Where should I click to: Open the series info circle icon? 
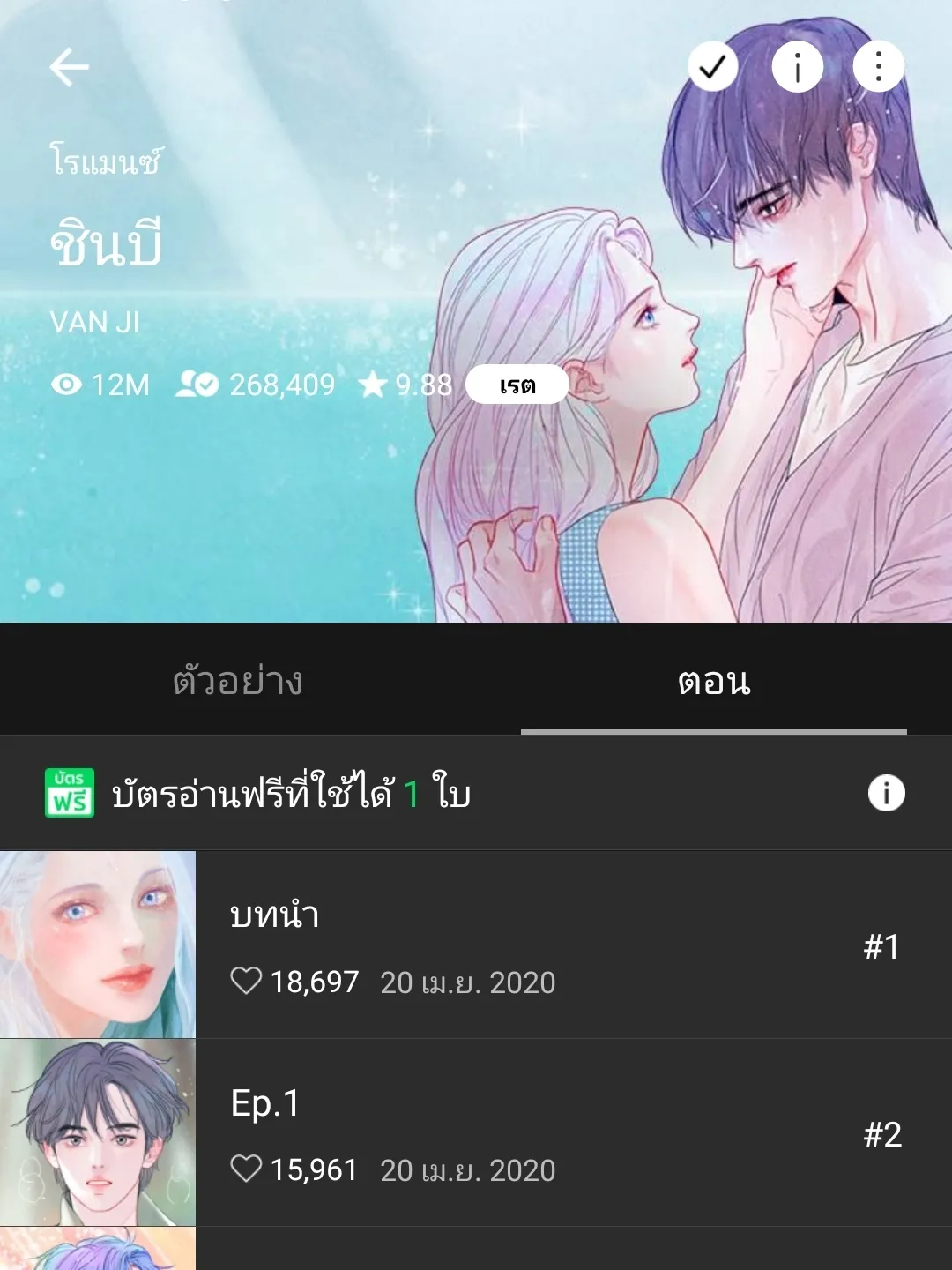coord(797,66)
